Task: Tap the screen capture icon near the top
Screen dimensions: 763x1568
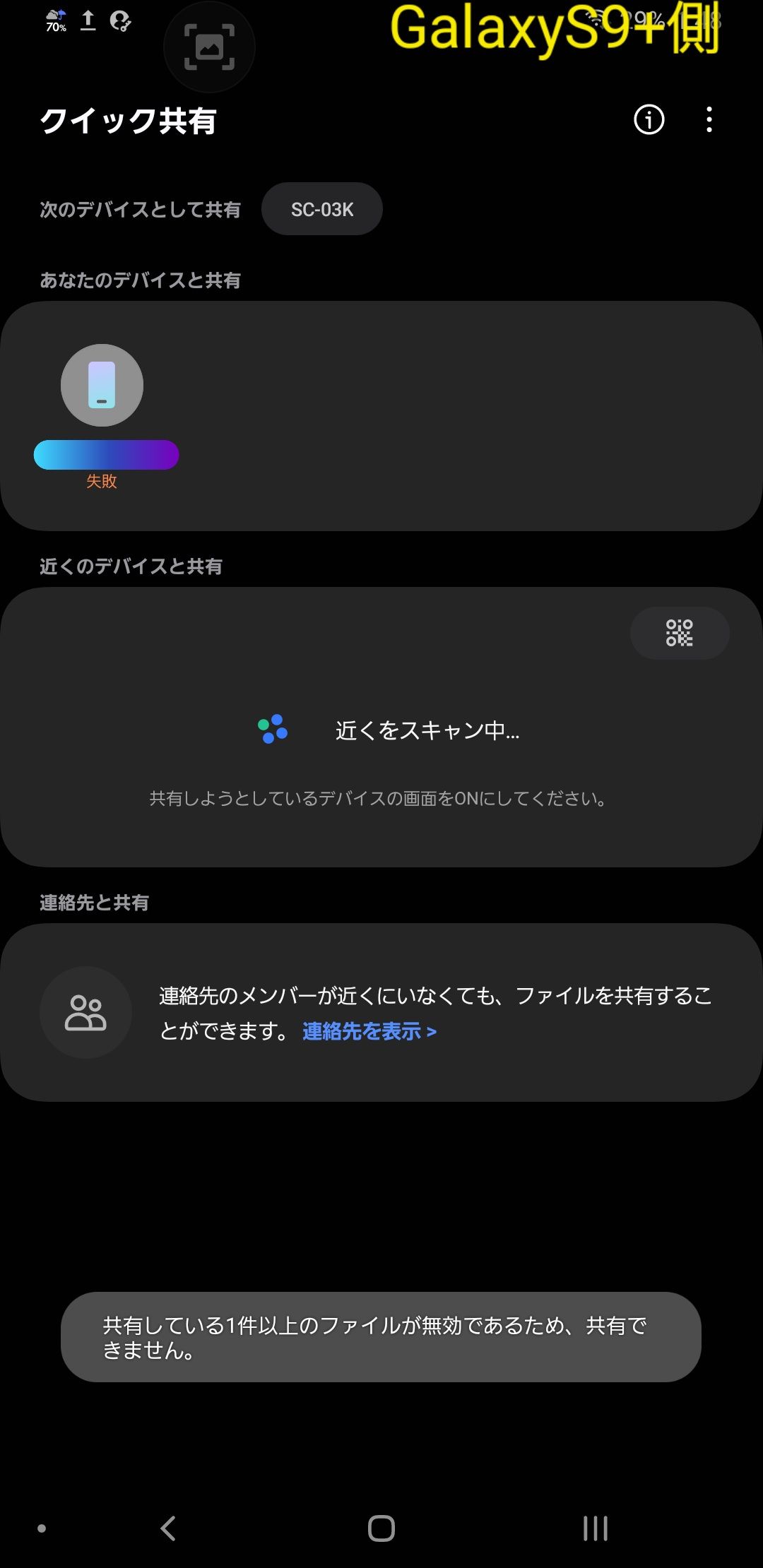Action: coord(209,47)
